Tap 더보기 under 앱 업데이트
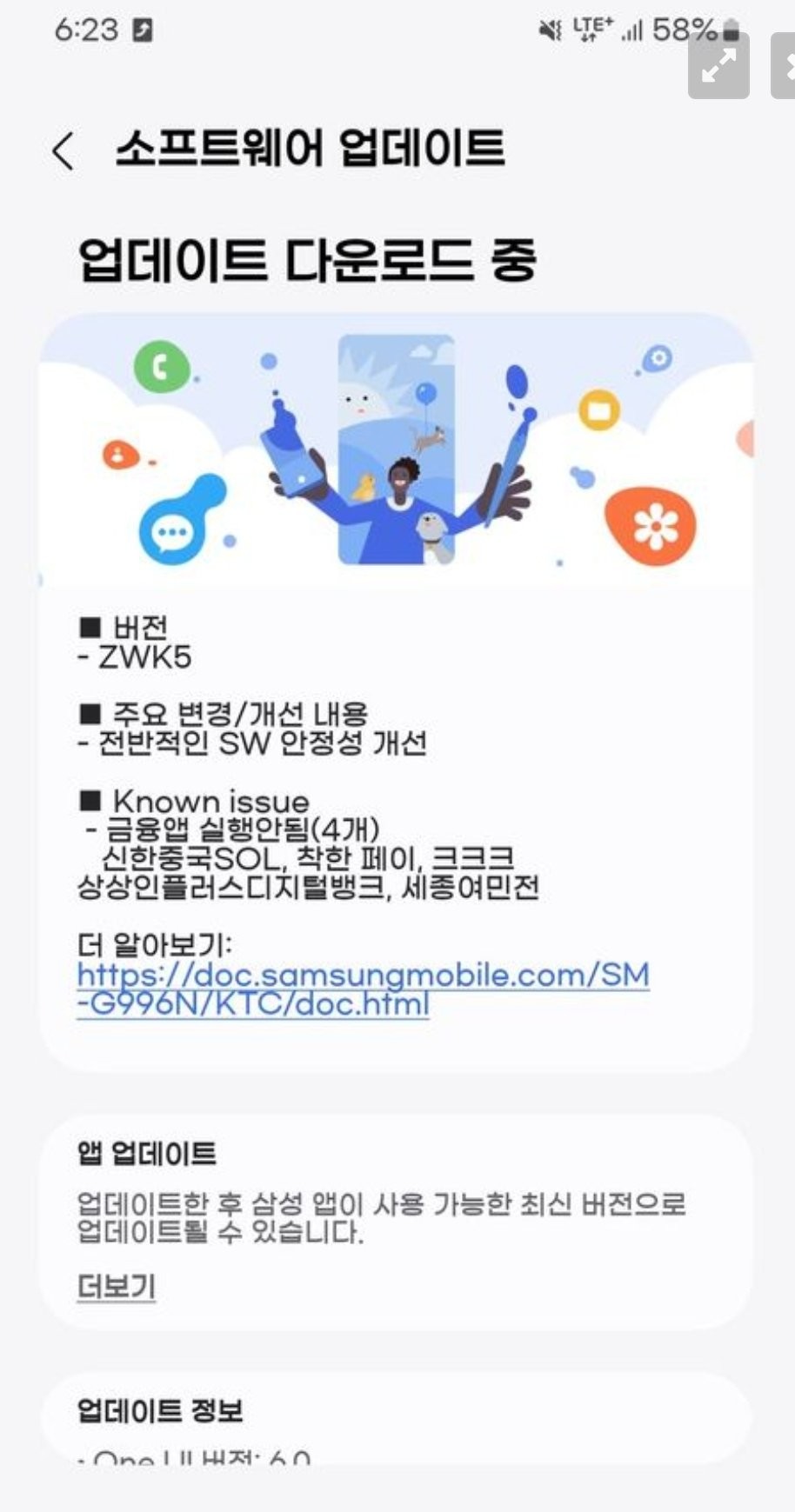 [x=117, y=1286]
